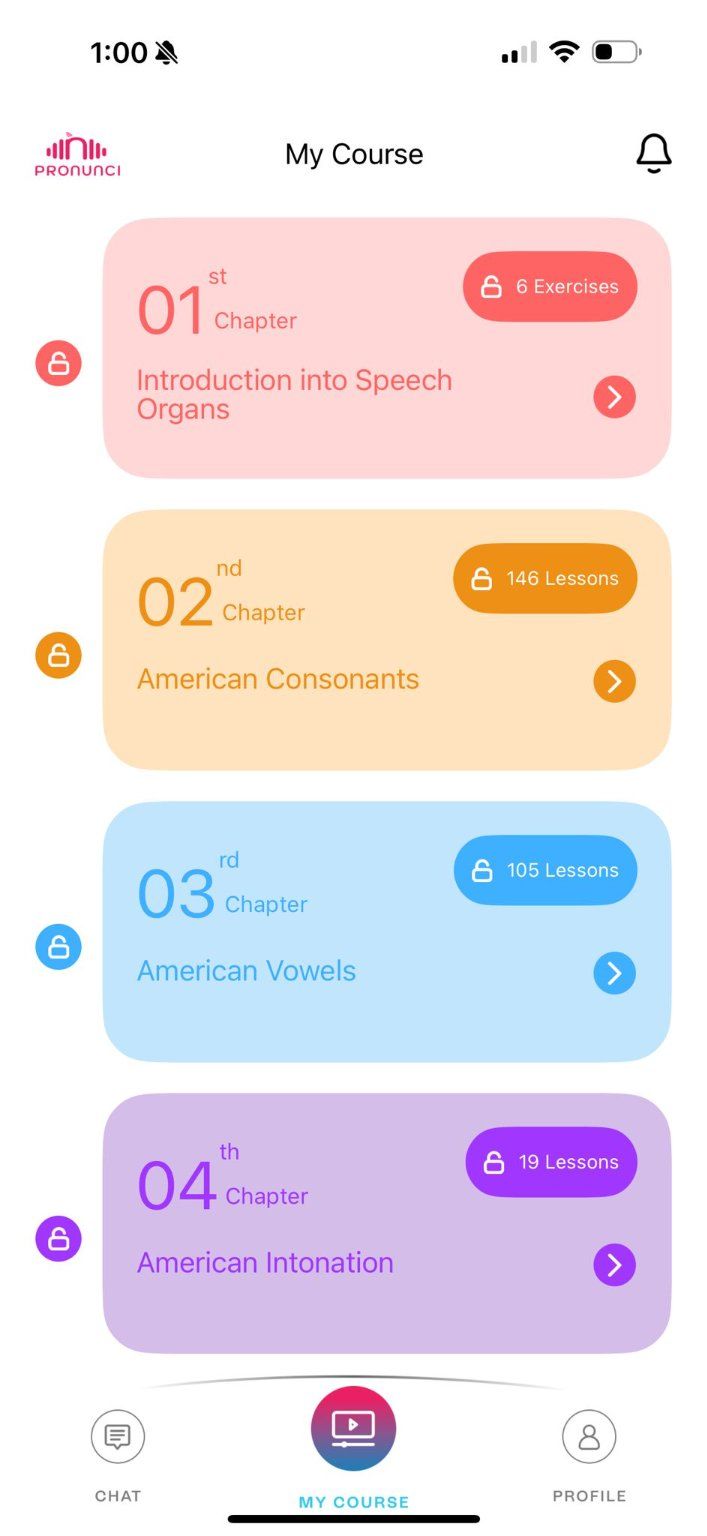Tap the arrow on American Intonation chapter
This screenshot has height=1536, width=707.
[614, 1265]
